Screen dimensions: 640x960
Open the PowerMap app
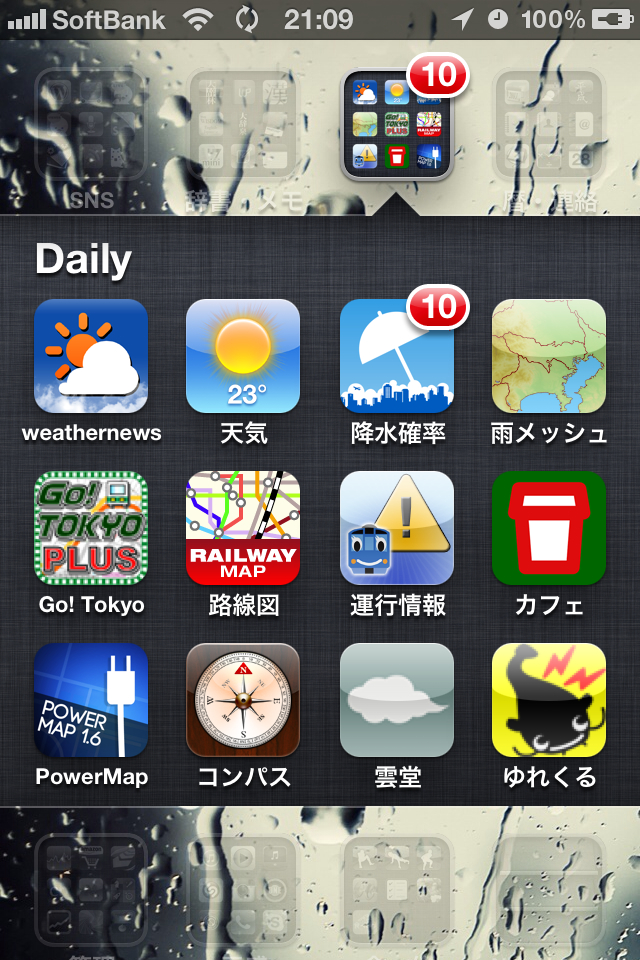[91, 700]
